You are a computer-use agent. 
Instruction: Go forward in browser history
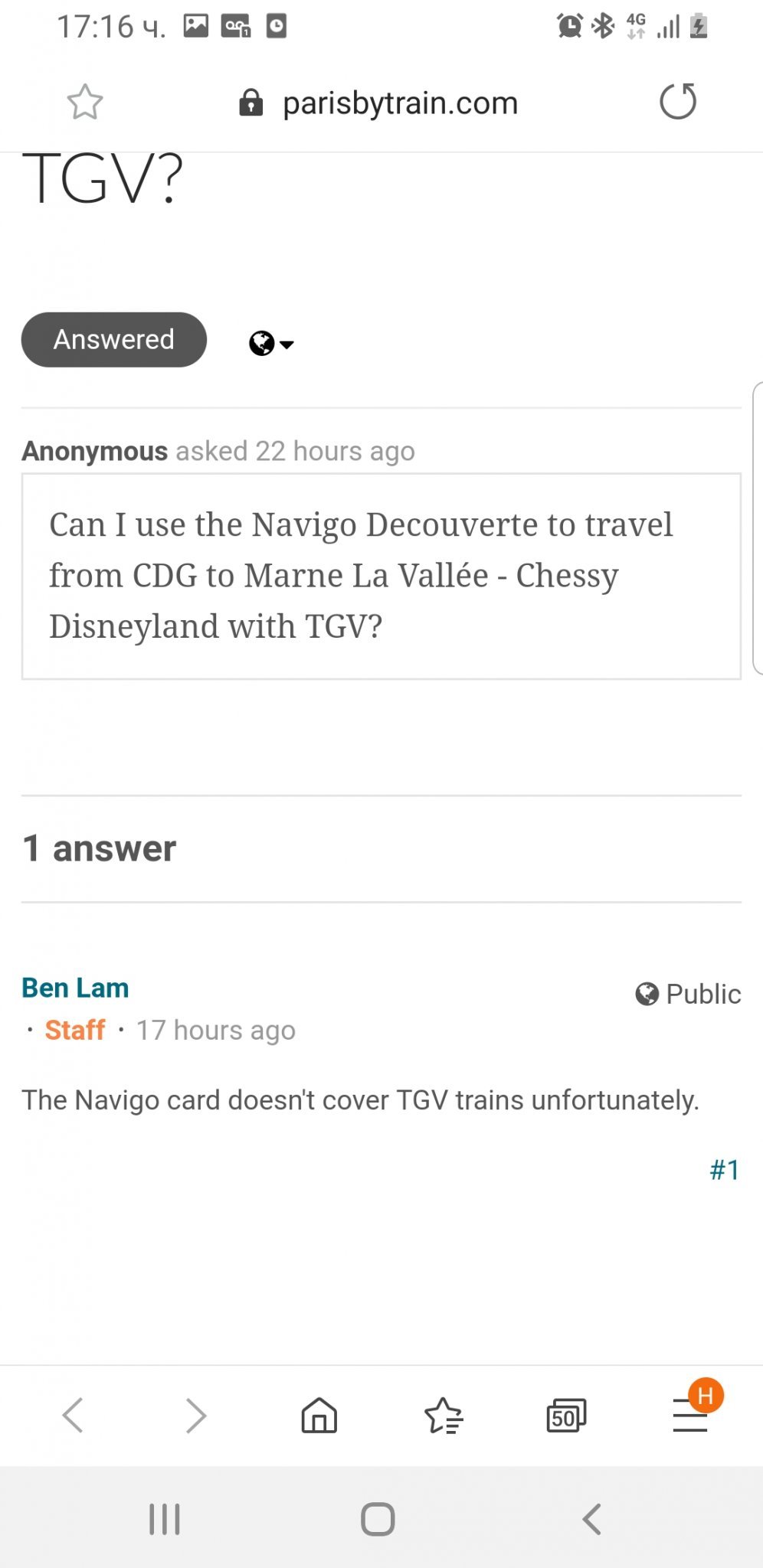coord(196,1415)
